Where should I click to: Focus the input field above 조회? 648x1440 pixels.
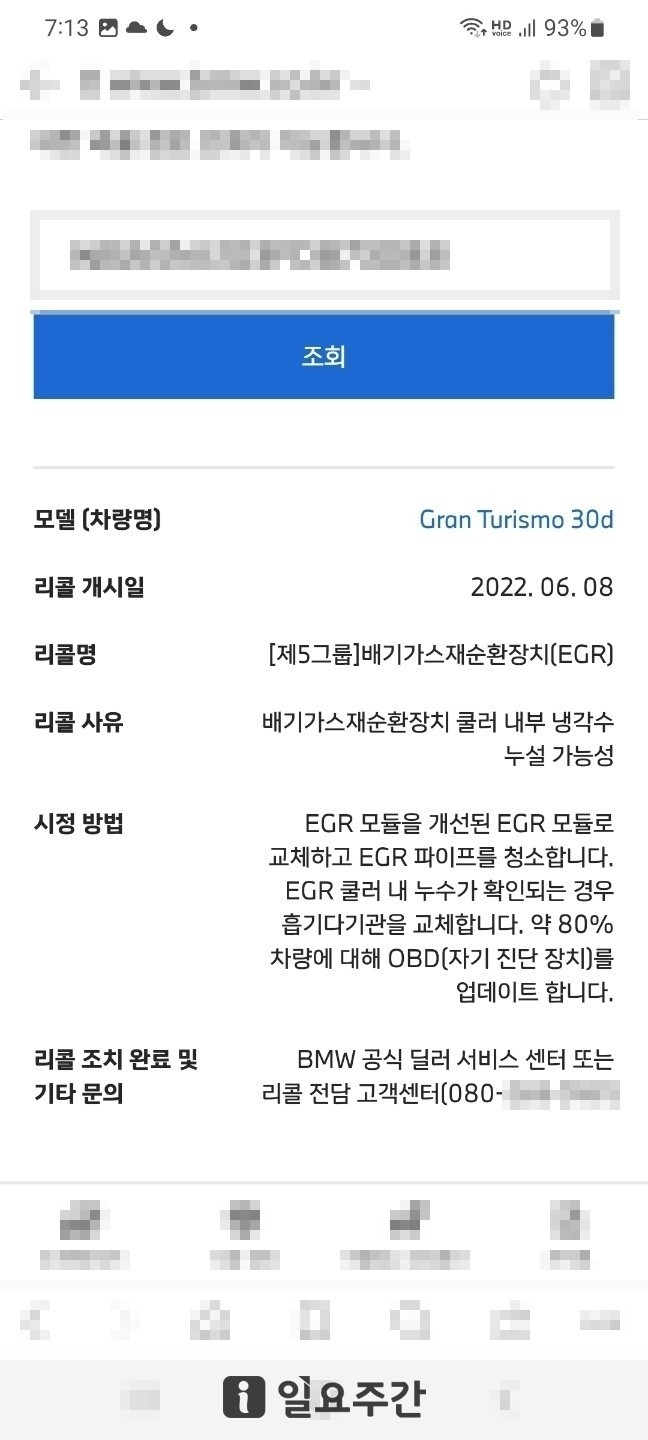click(323, 254)
